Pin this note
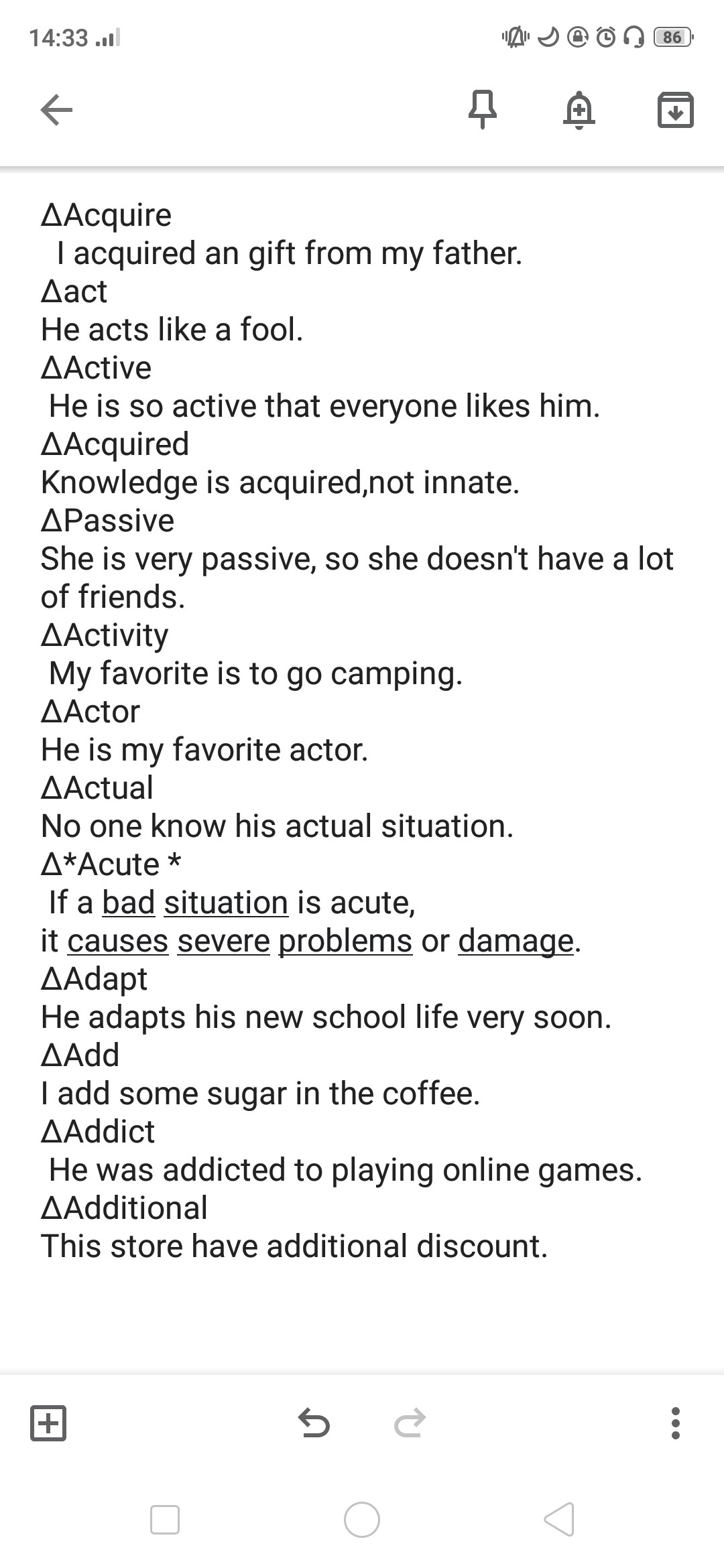The width and height of the screenshot is (724, 1568). tap(482, 110)
